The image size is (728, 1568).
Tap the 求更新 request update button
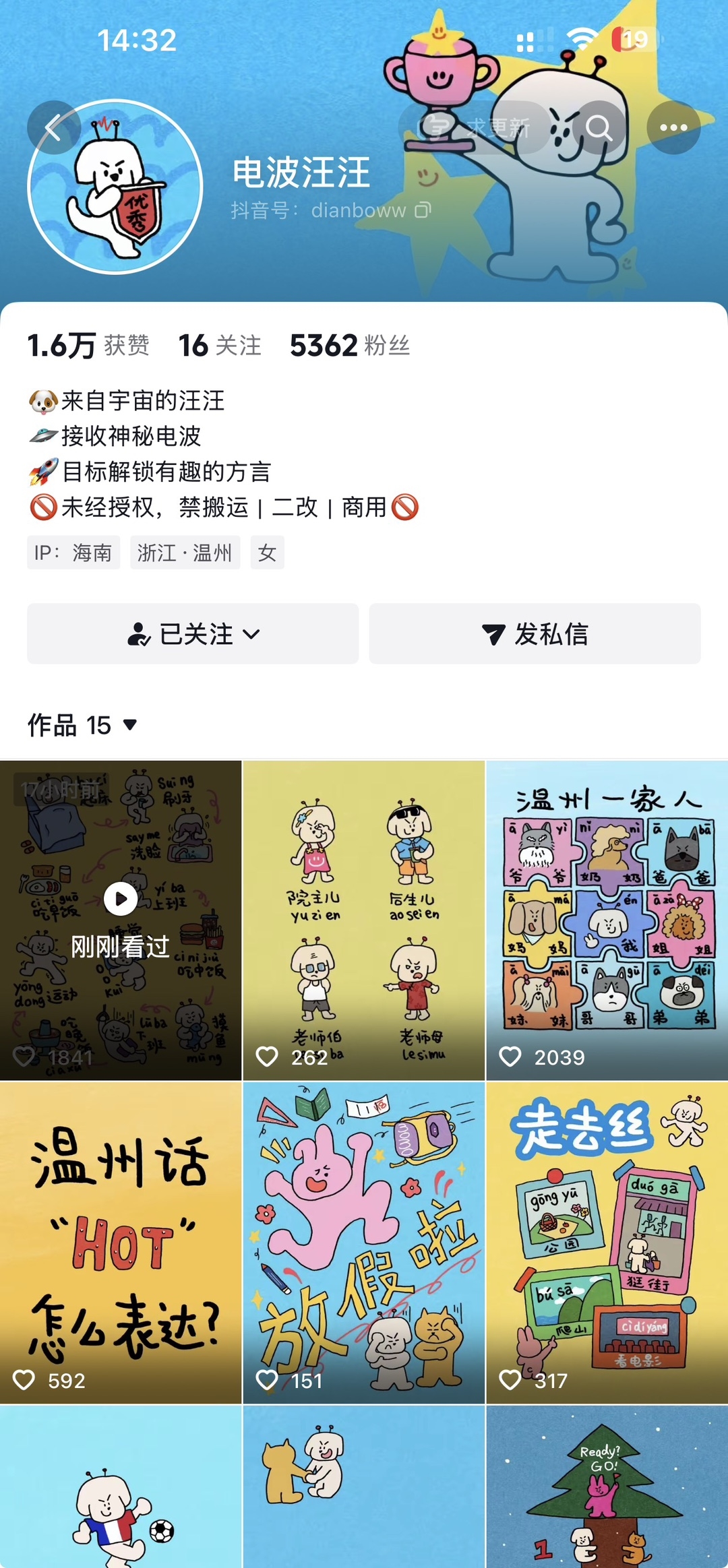coord(474,127)
